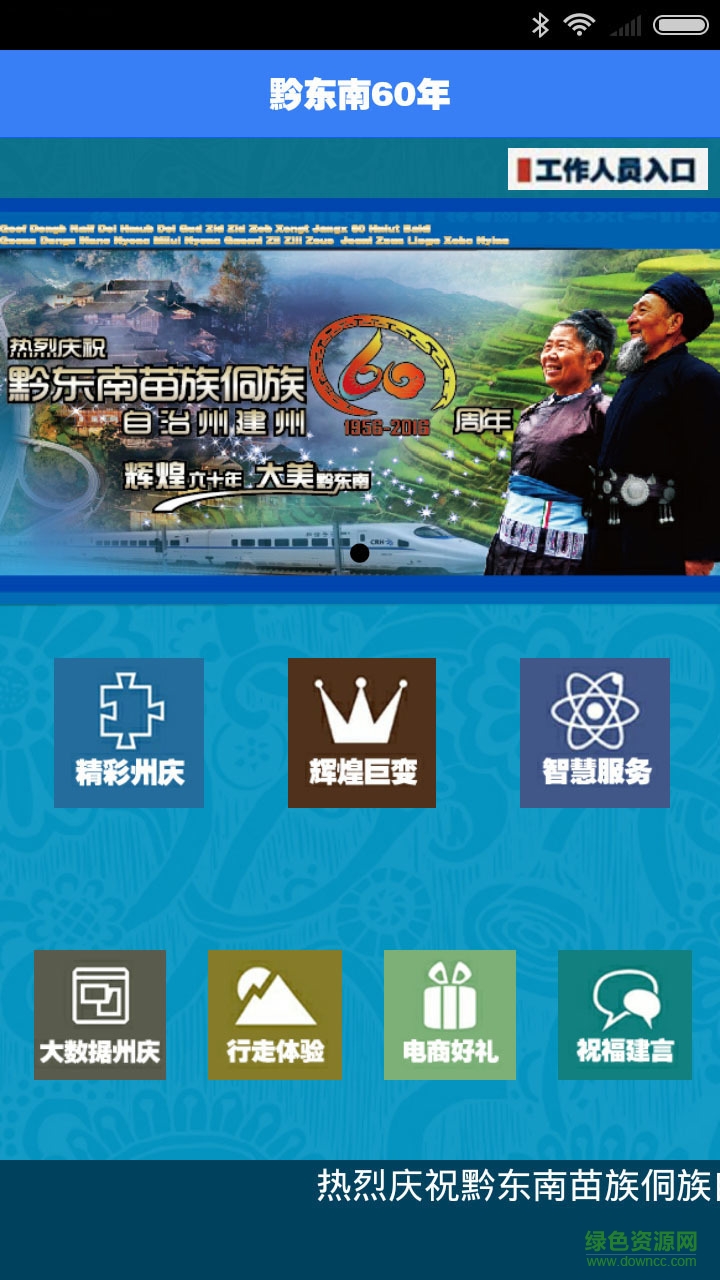Select the 行走体验 tile
The height and width of the screenshot is (1280, 720).
click(x=275, y=1014)
